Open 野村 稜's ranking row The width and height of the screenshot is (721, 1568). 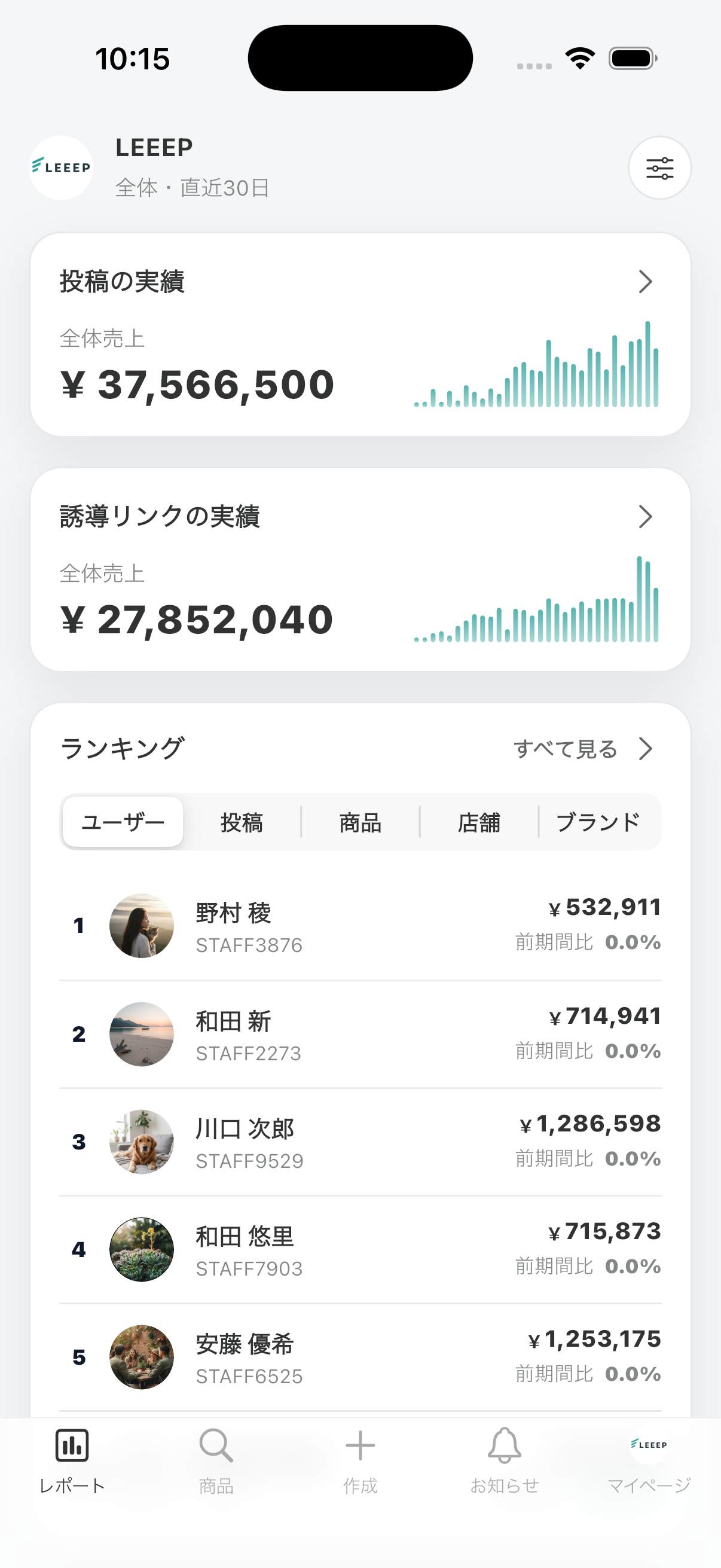360,926
